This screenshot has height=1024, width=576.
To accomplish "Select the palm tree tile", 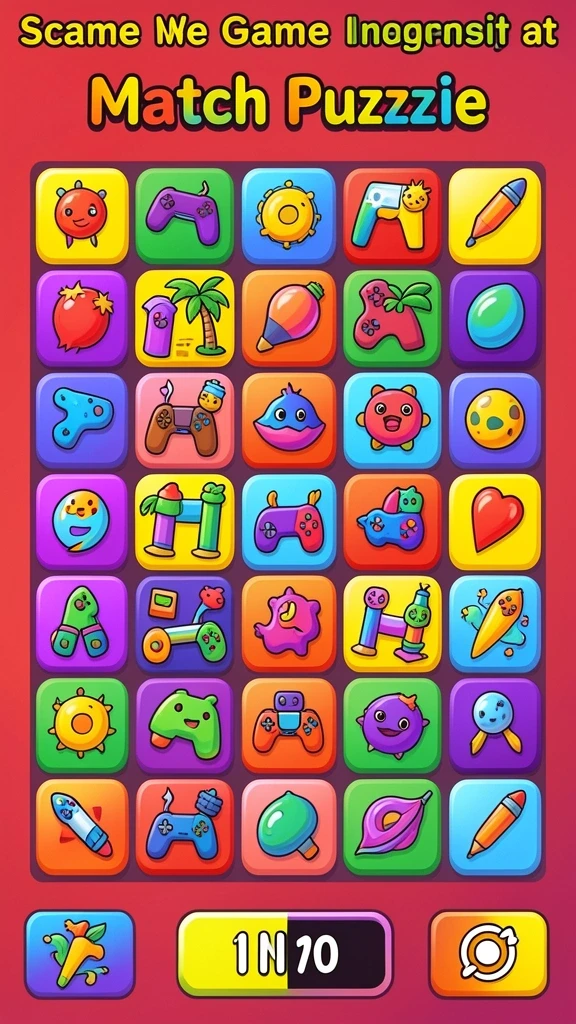I will [x=185, y=318].
